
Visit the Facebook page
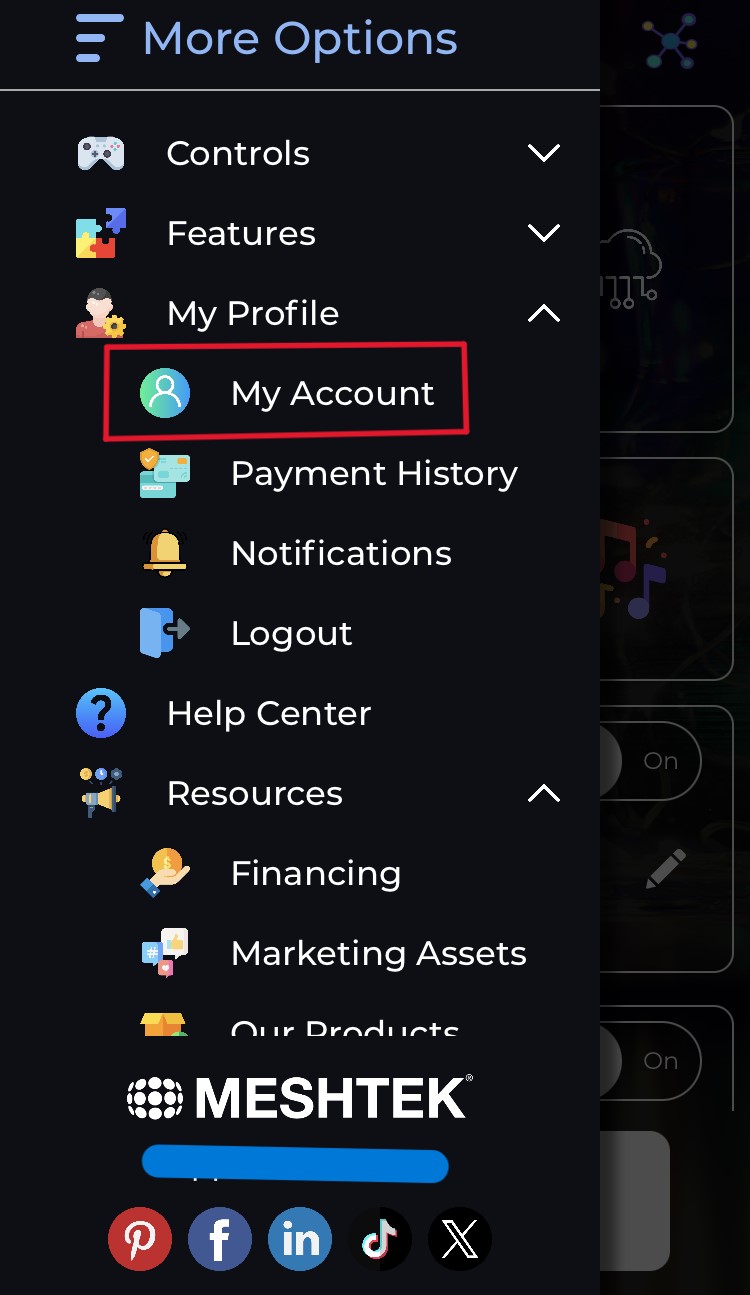(x=220, y=1239)
